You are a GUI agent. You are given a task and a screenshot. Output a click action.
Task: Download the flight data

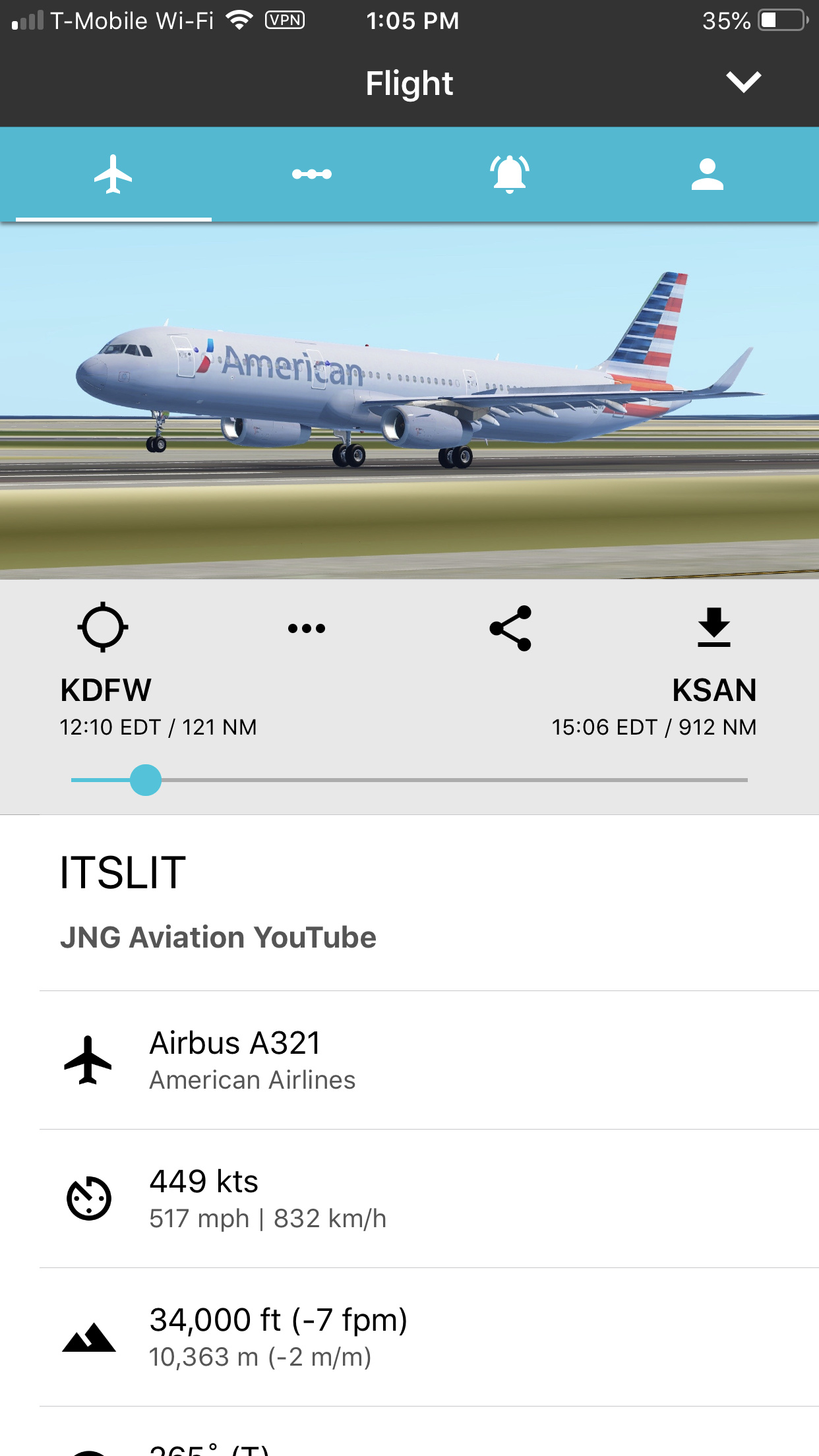(714, 627)
